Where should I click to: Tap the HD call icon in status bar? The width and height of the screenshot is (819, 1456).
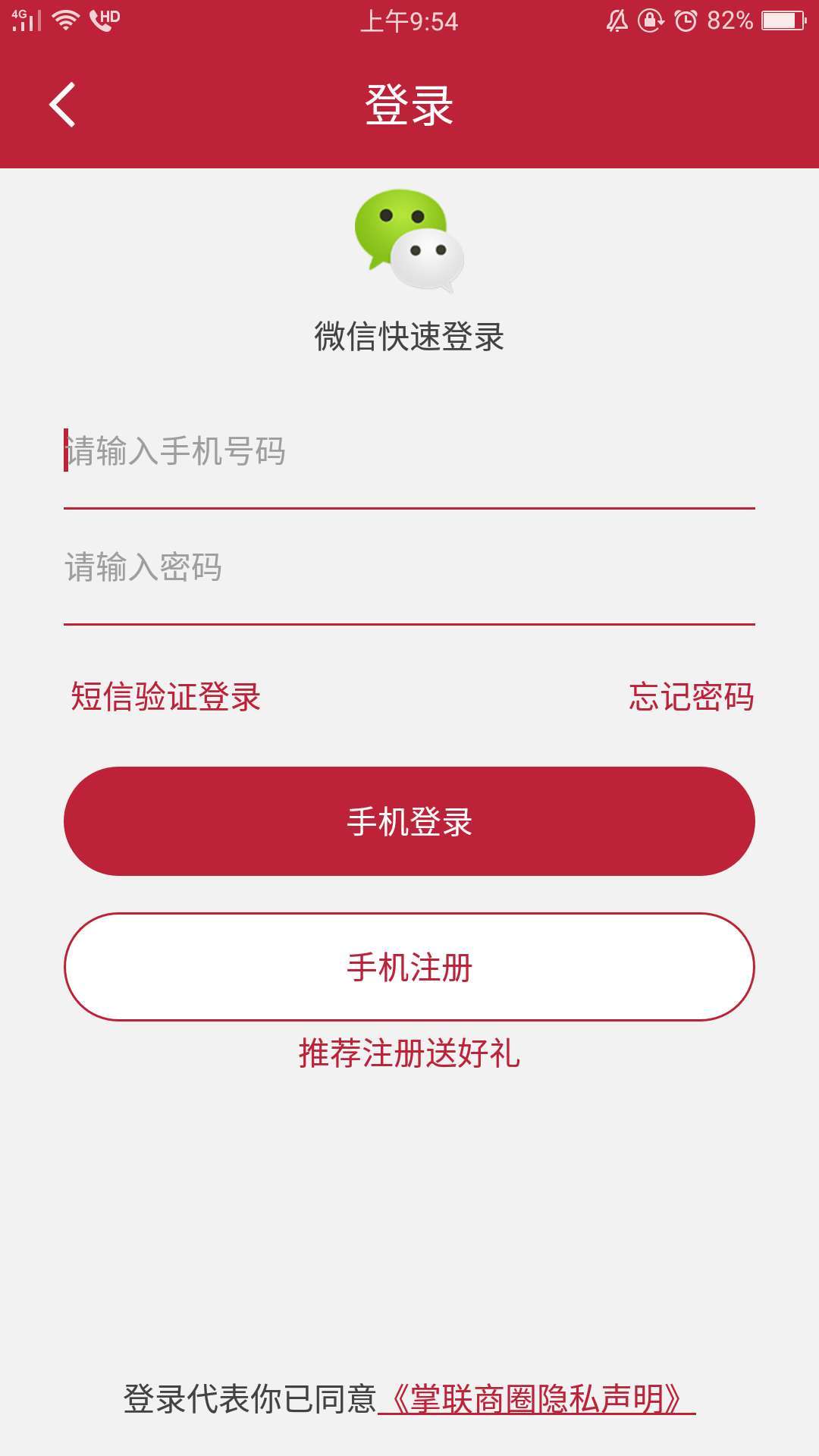coord(102,18)
